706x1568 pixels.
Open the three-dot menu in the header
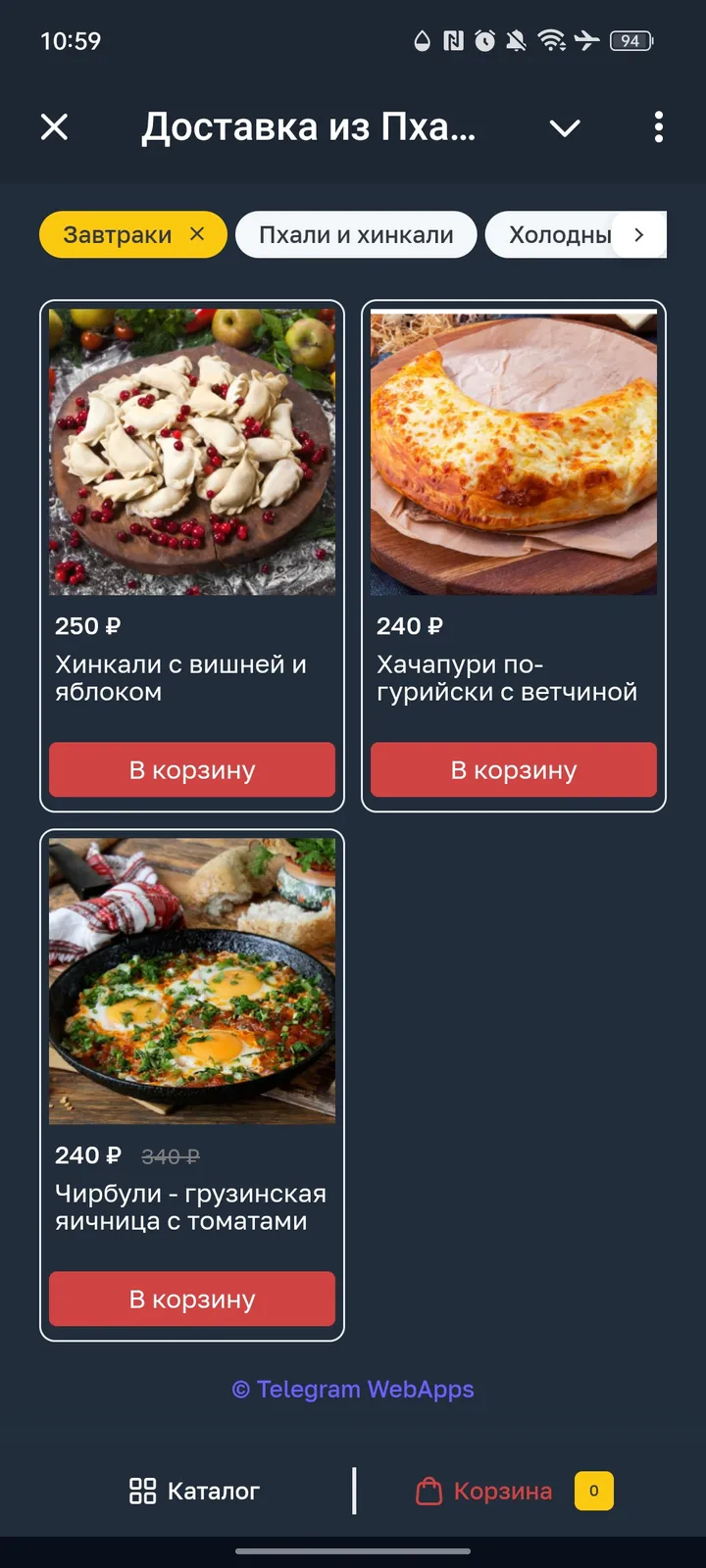click(x=658, y=127)
